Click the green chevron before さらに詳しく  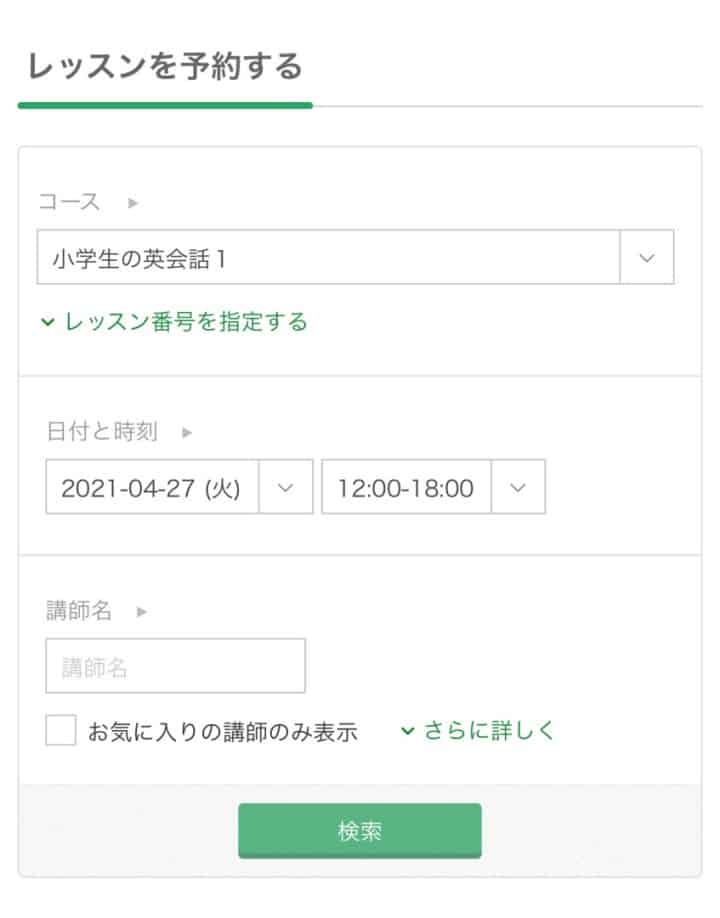click(x=407, y=731)
